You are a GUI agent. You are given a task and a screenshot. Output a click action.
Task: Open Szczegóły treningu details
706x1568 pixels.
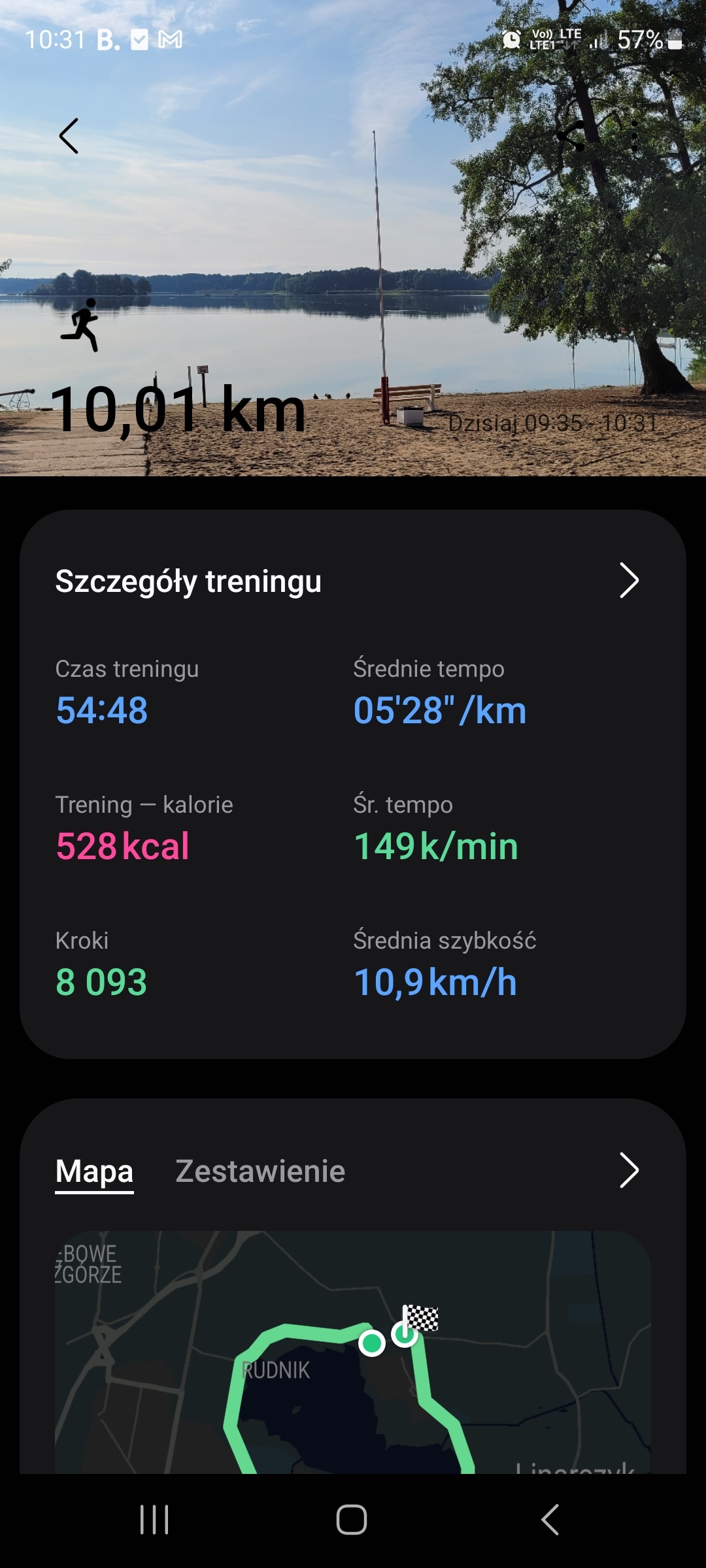628,580
